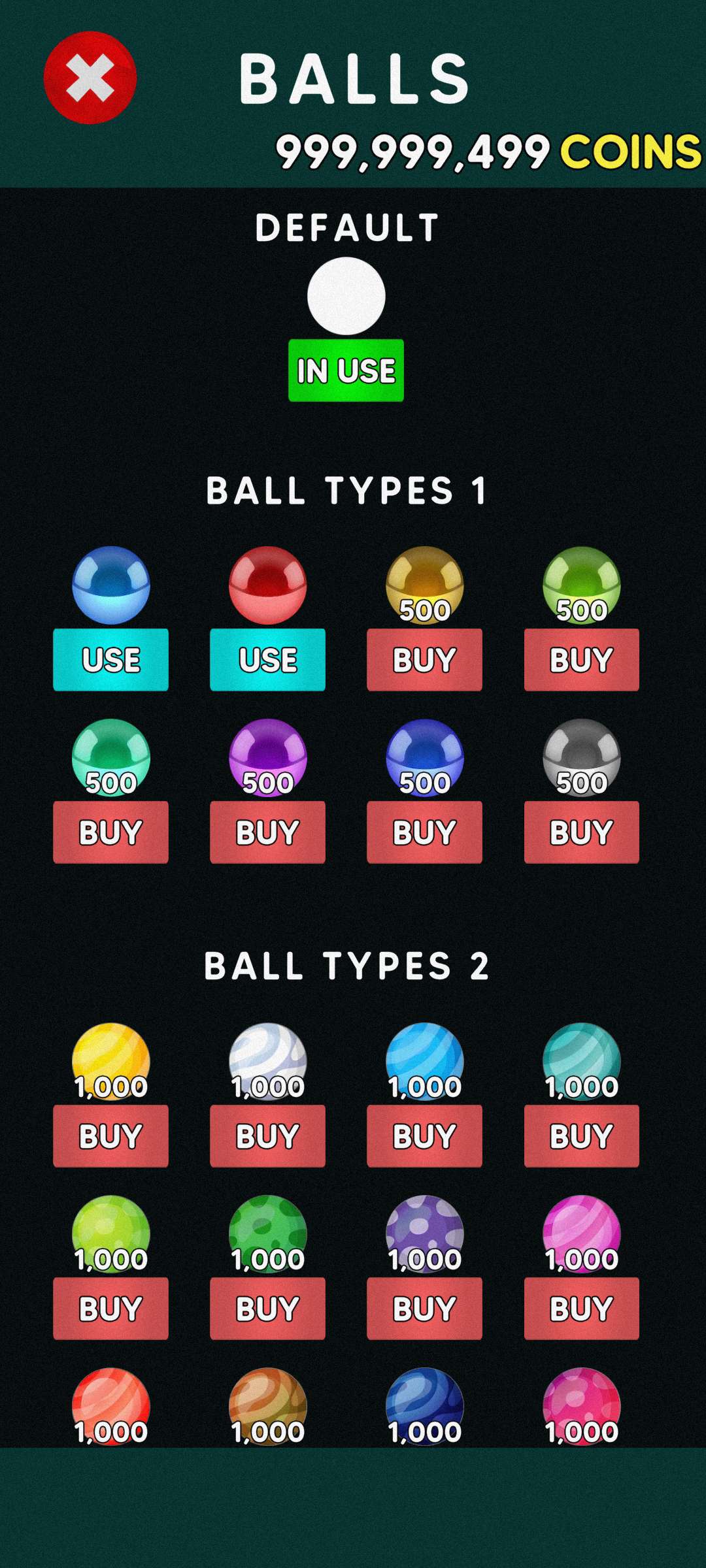Buy the teal striped ball for 1,000
The height and width of the screenshot is (1568, 706).
pos(581,1136)
